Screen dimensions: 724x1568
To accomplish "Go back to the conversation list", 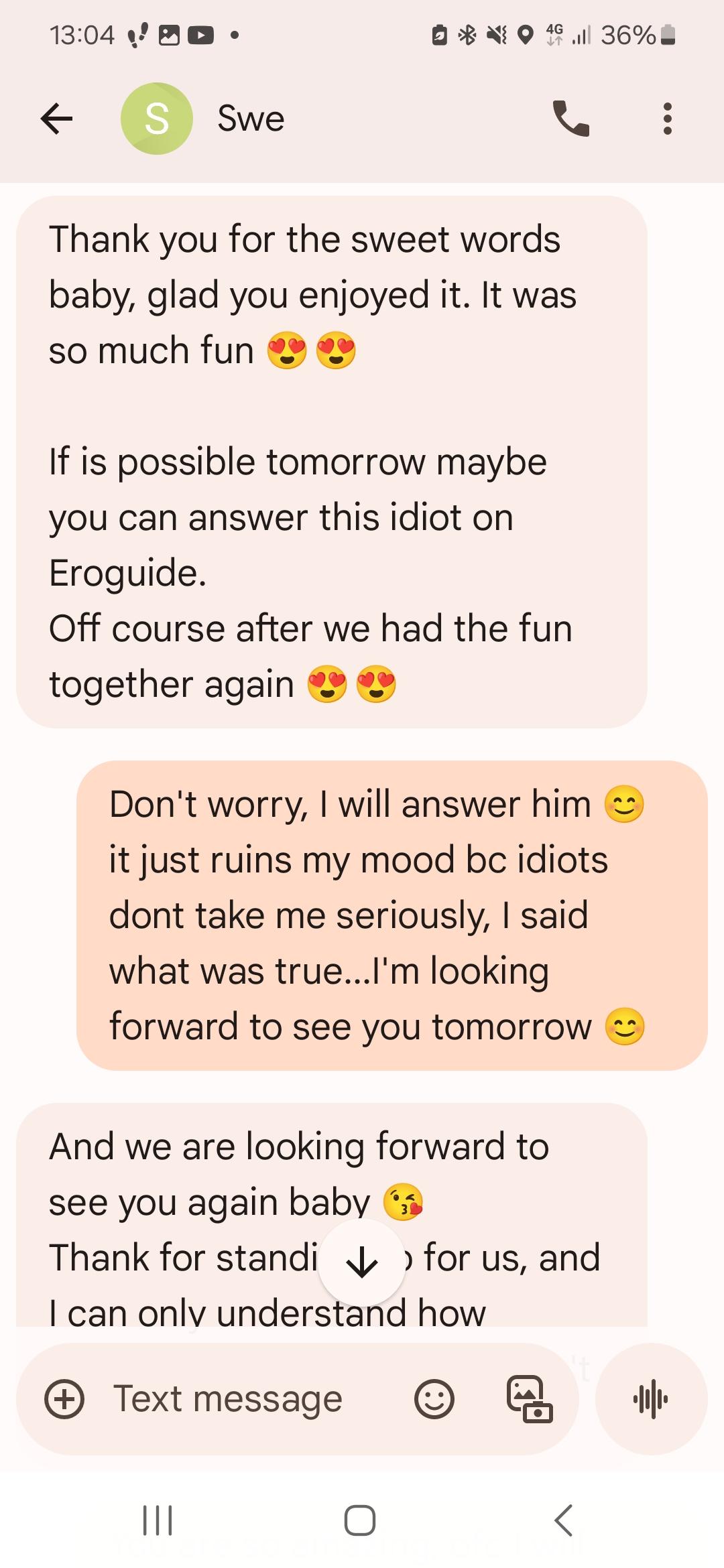I will (x=57, y=119).
